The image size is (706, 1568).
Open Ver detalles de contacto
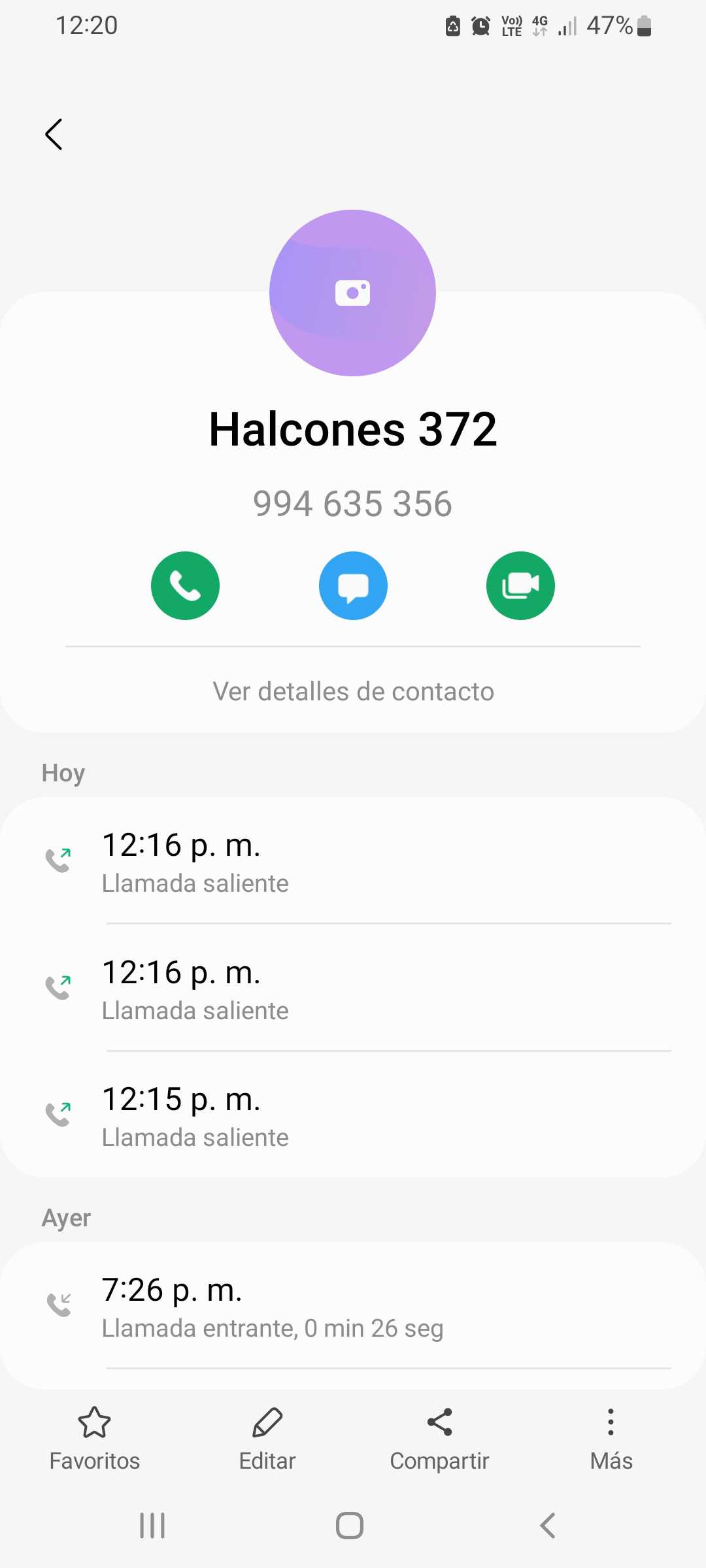pyautogui.click(x=353, y=691)
